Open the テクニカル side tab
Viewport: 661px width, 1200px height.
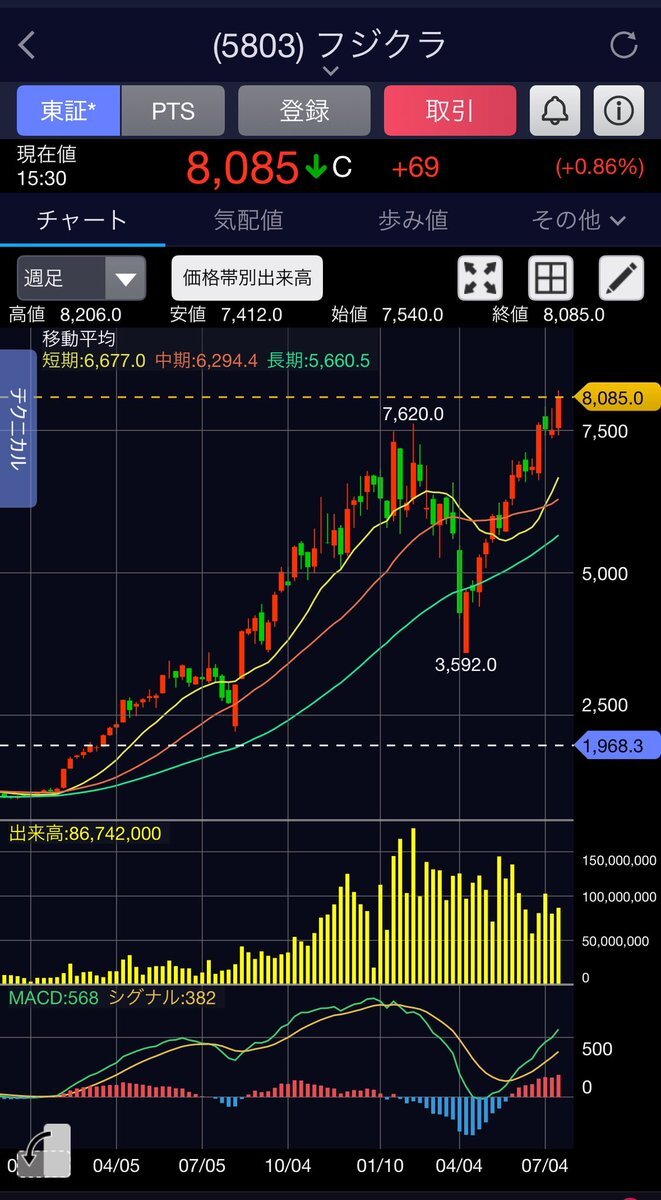[18, 429]
